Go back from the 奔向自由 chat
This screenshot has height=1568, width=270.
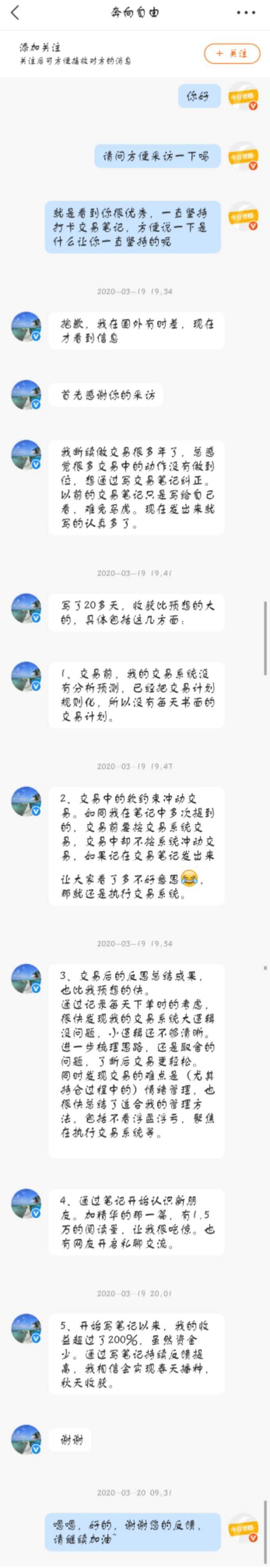pos(15,12)
